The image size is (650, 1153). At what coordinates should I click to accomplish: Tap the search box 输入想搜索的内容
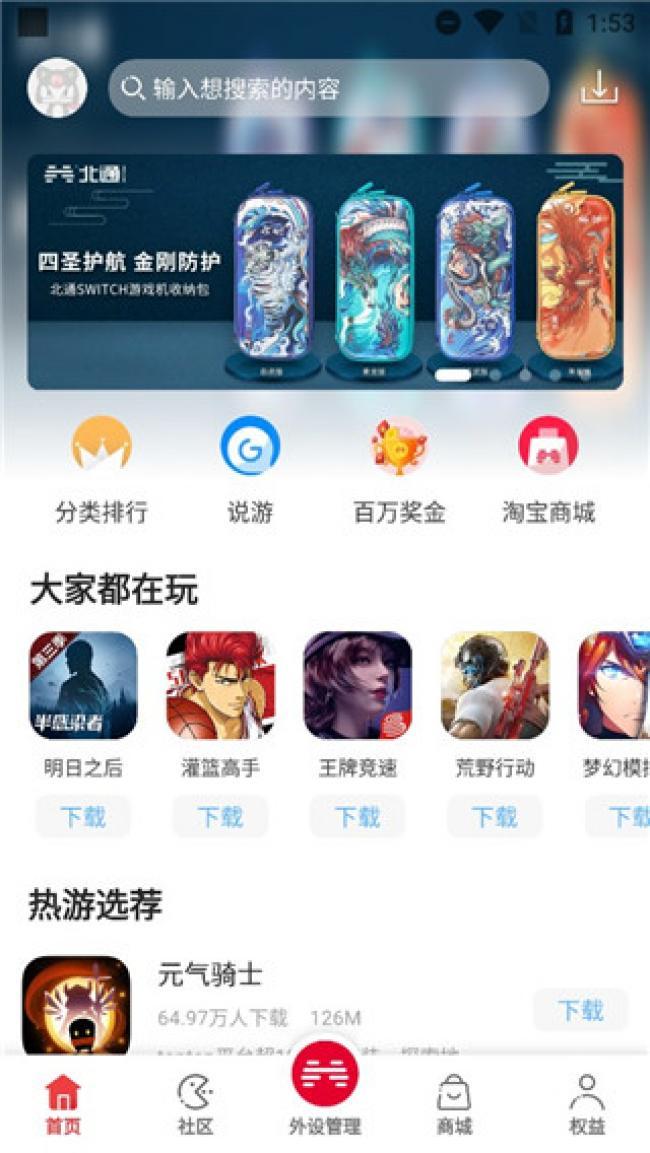coord(328,88)
